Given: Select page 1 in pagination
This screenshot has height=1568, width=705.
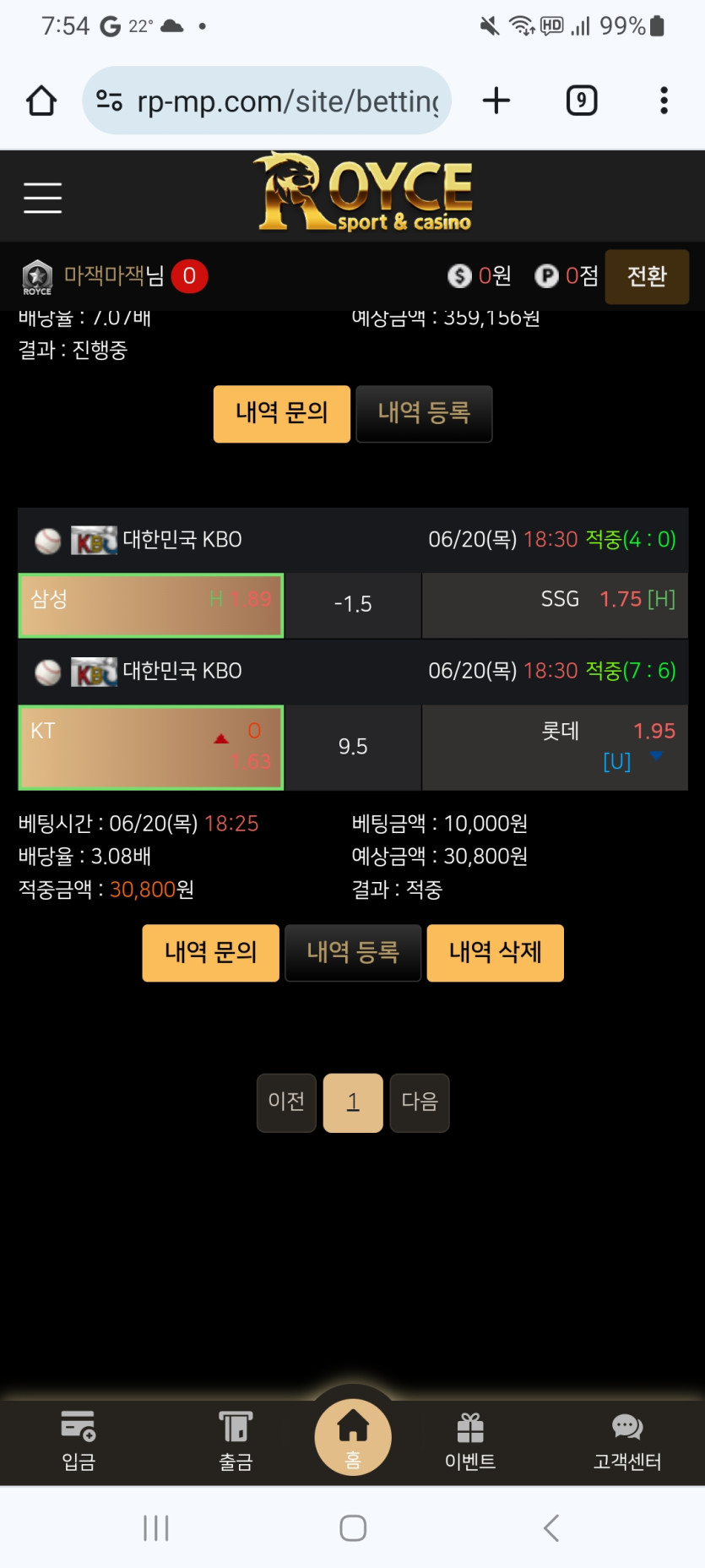Looking at the screenshot, I should coord(353,1102).
